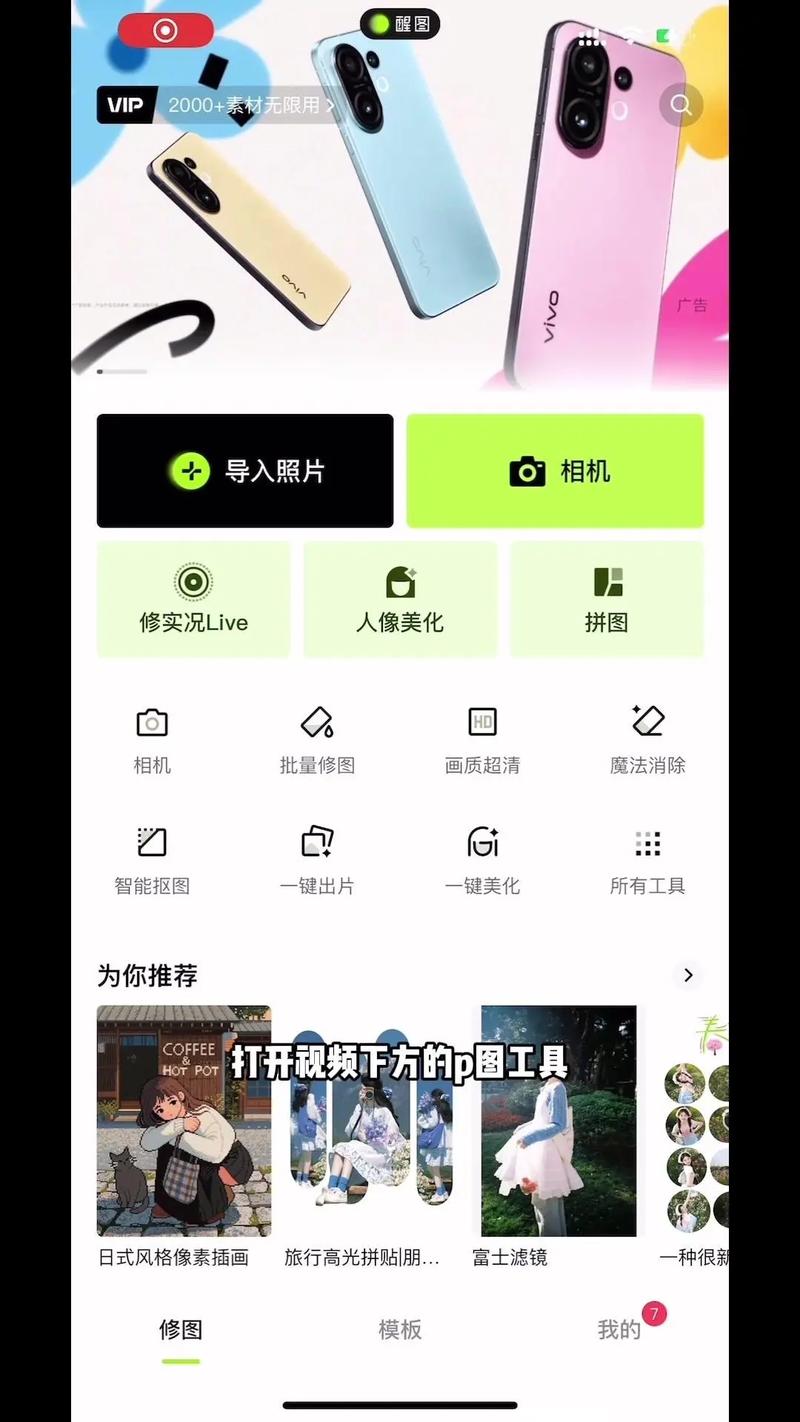Screen dimensions: 800x1422
Task: Open the search icon on the banner
Action: [681, 105]
